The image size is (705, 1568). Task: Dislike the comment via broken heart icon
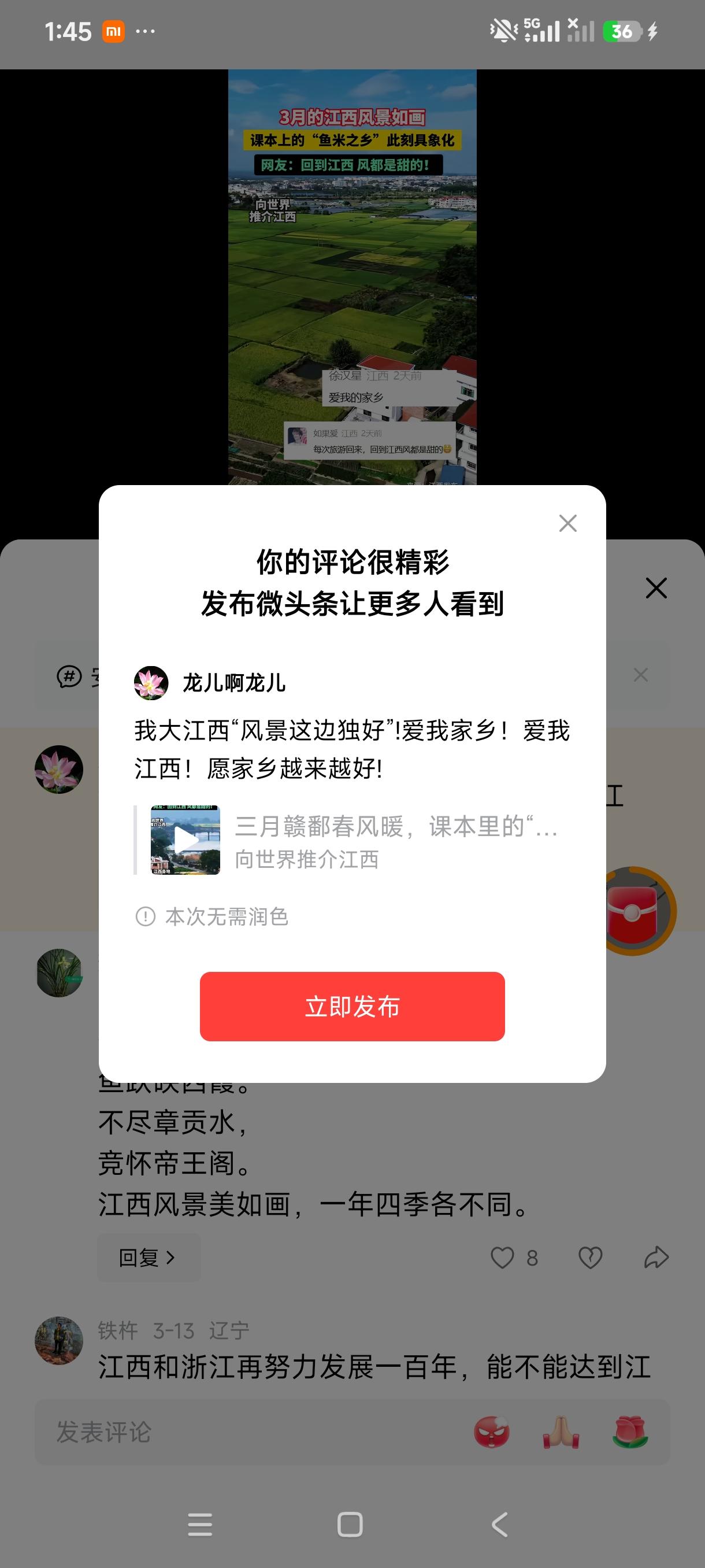click(589, 1257)
